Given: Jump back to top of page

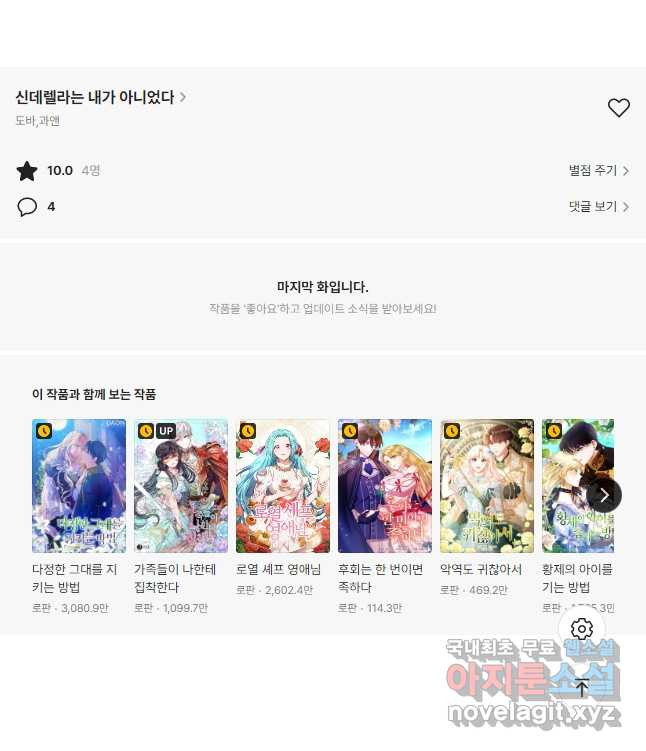Looking at the screenshot, I should [x=582, y=687].
